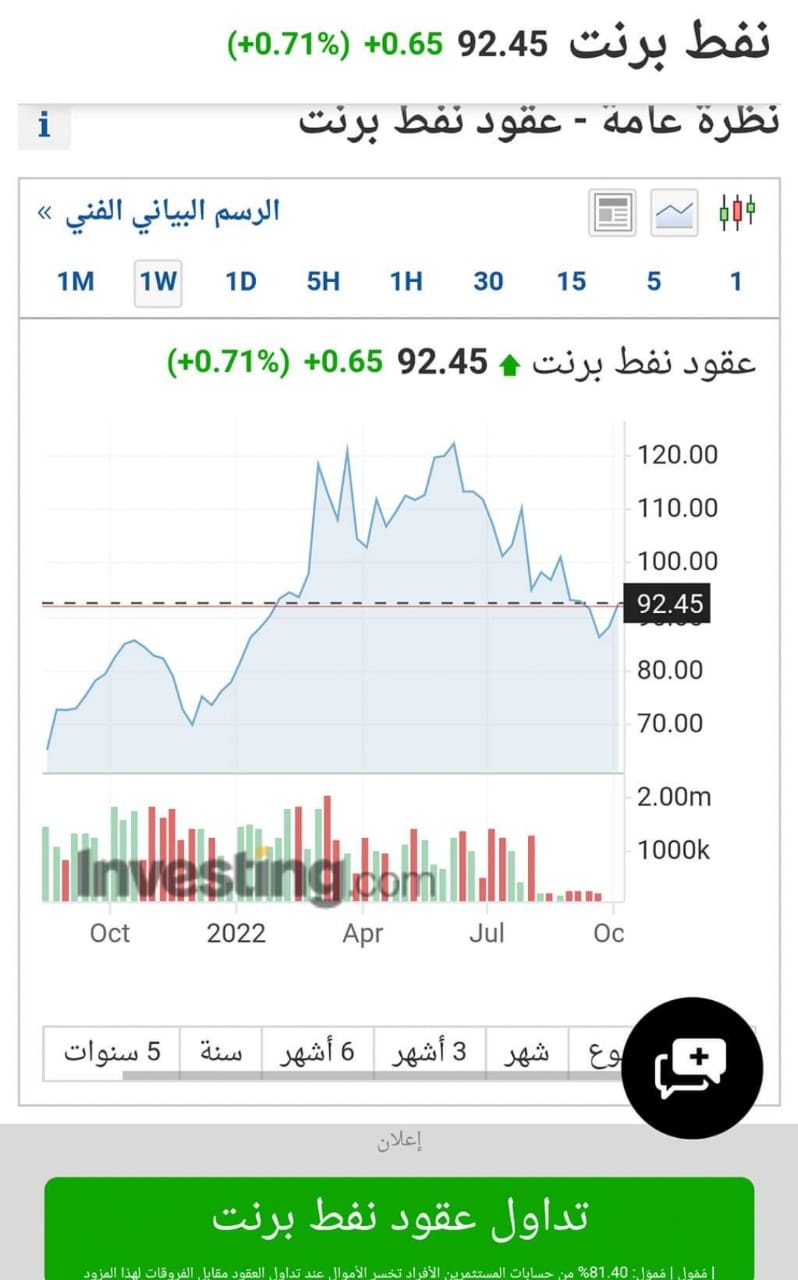Select the 1 minute interval
The height and width of the screenshot is (1280, 798).
736,282
